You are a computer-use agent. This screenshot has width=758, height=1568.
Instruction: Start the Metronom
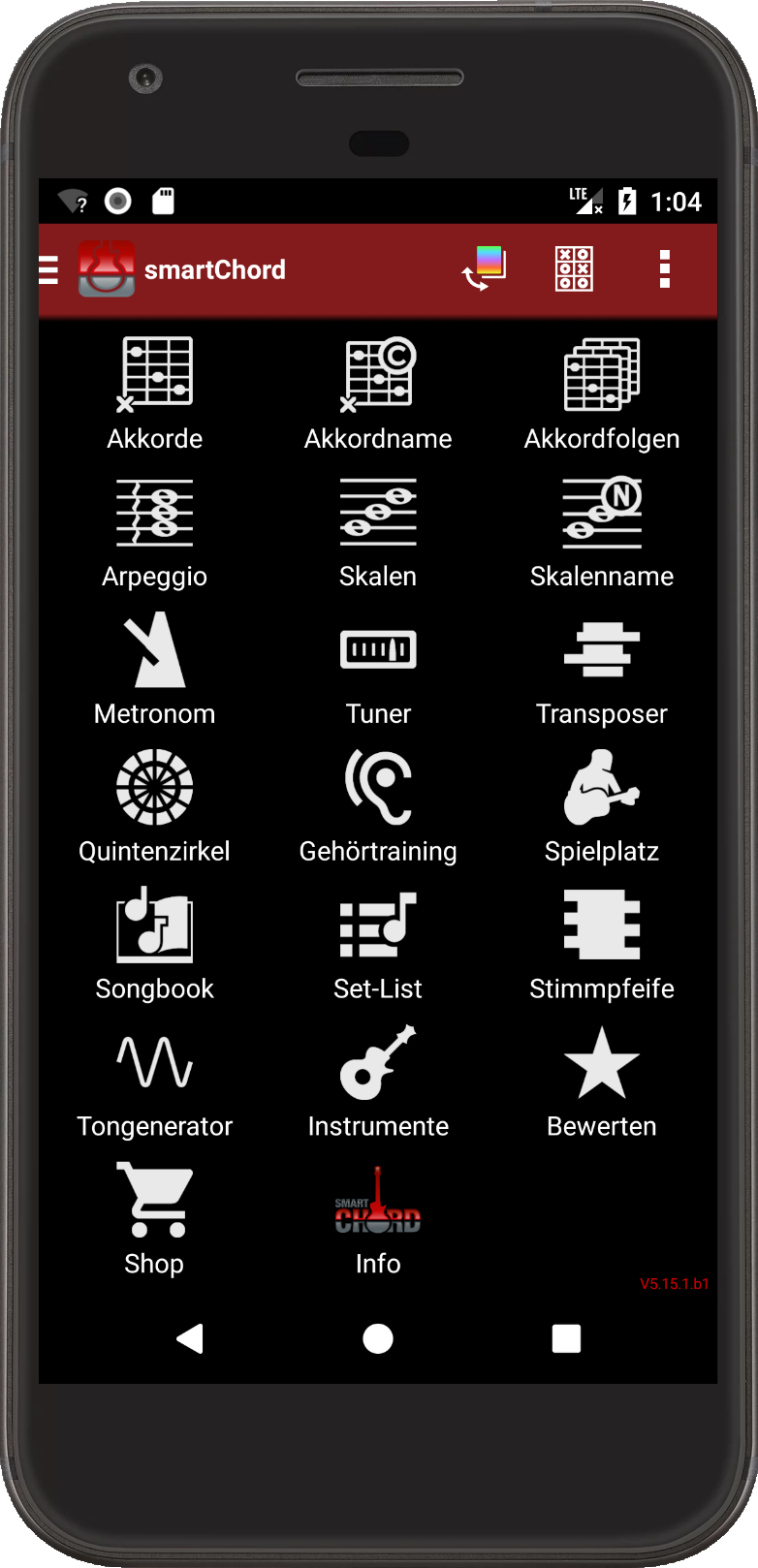tap(155, 669)
